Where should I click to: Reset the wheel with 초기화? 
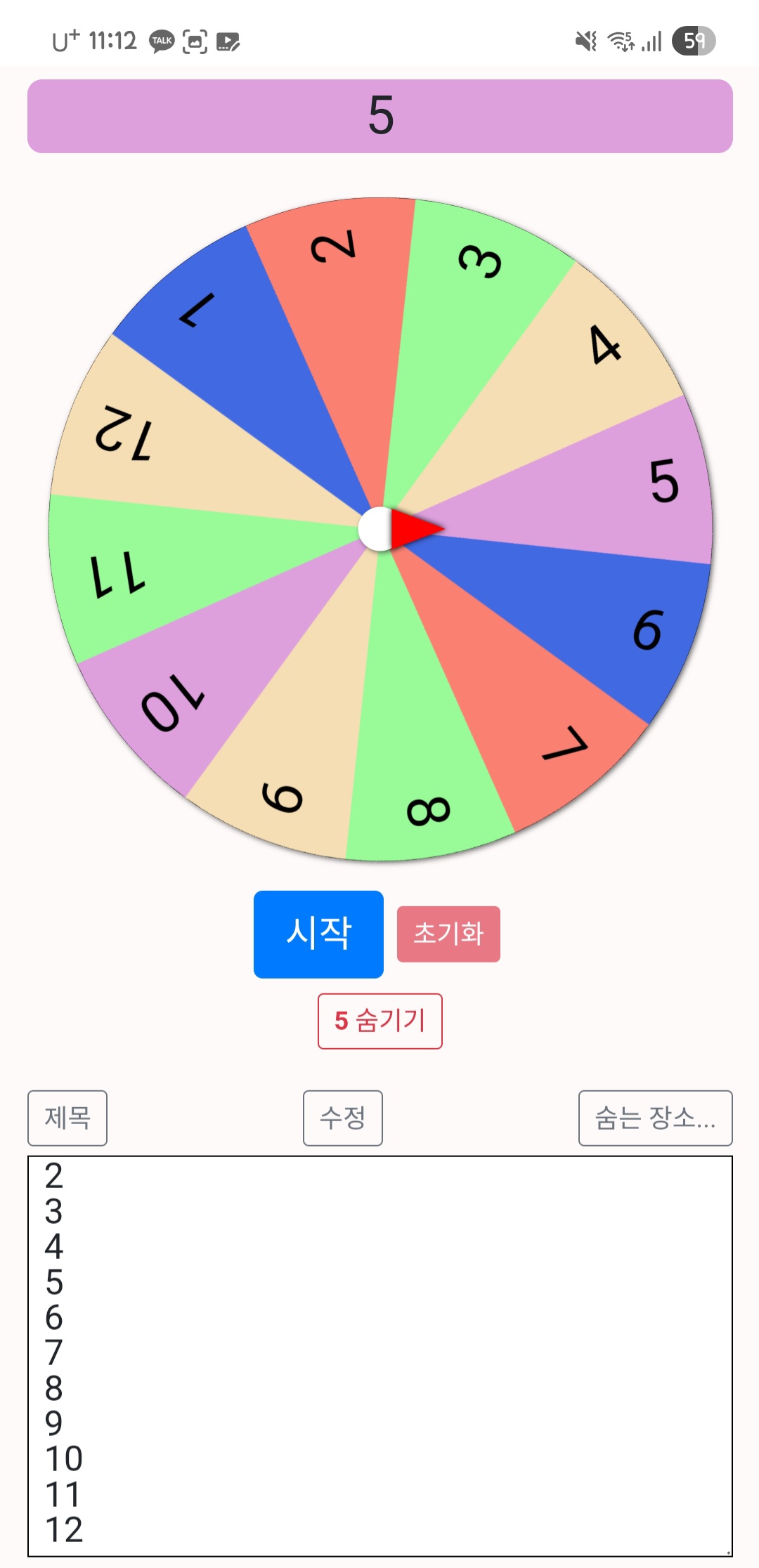[x=448, y=934]
